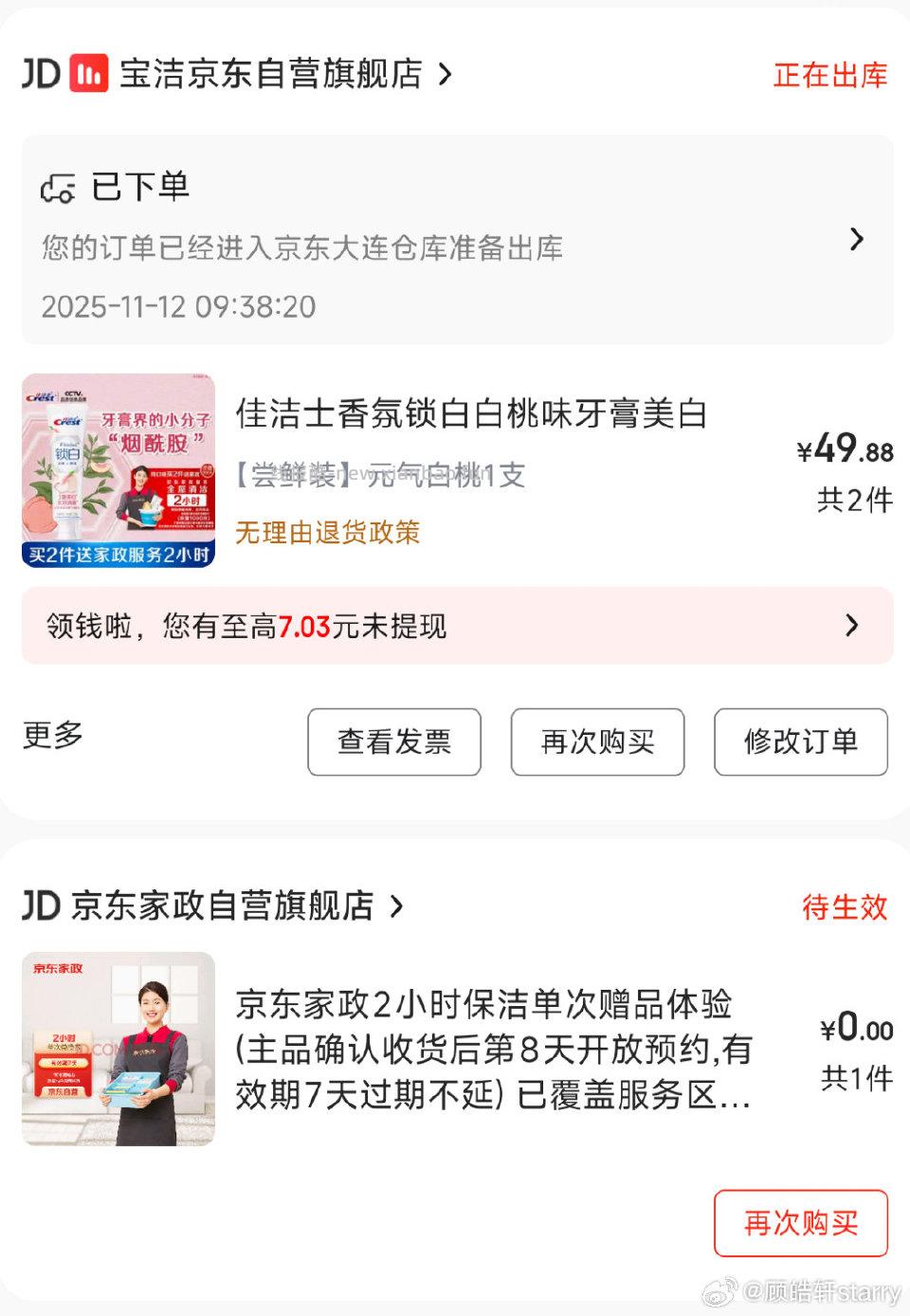Click the Crest toothpaste product thumbnail
This screenshot has height=1316, width=910.
click(x=117, y=468)
